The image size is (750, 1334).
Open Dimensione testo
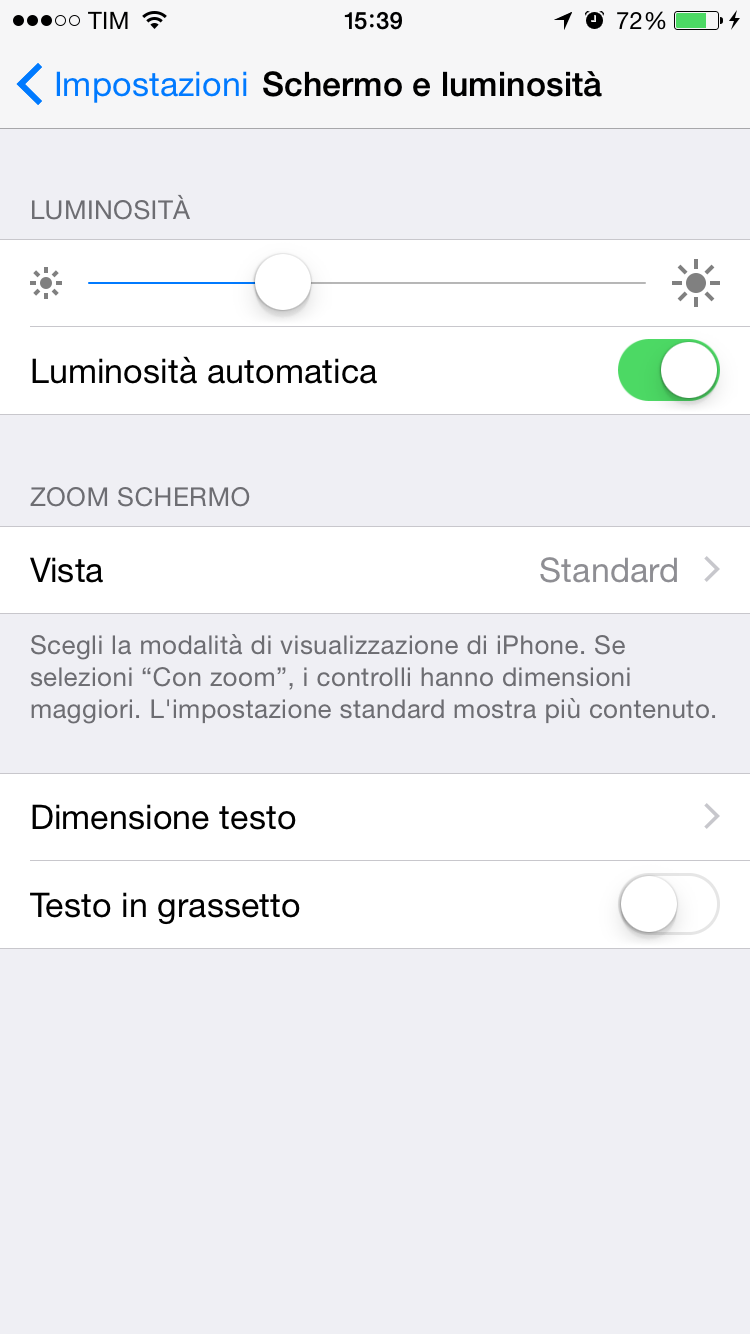coord(375,817)
